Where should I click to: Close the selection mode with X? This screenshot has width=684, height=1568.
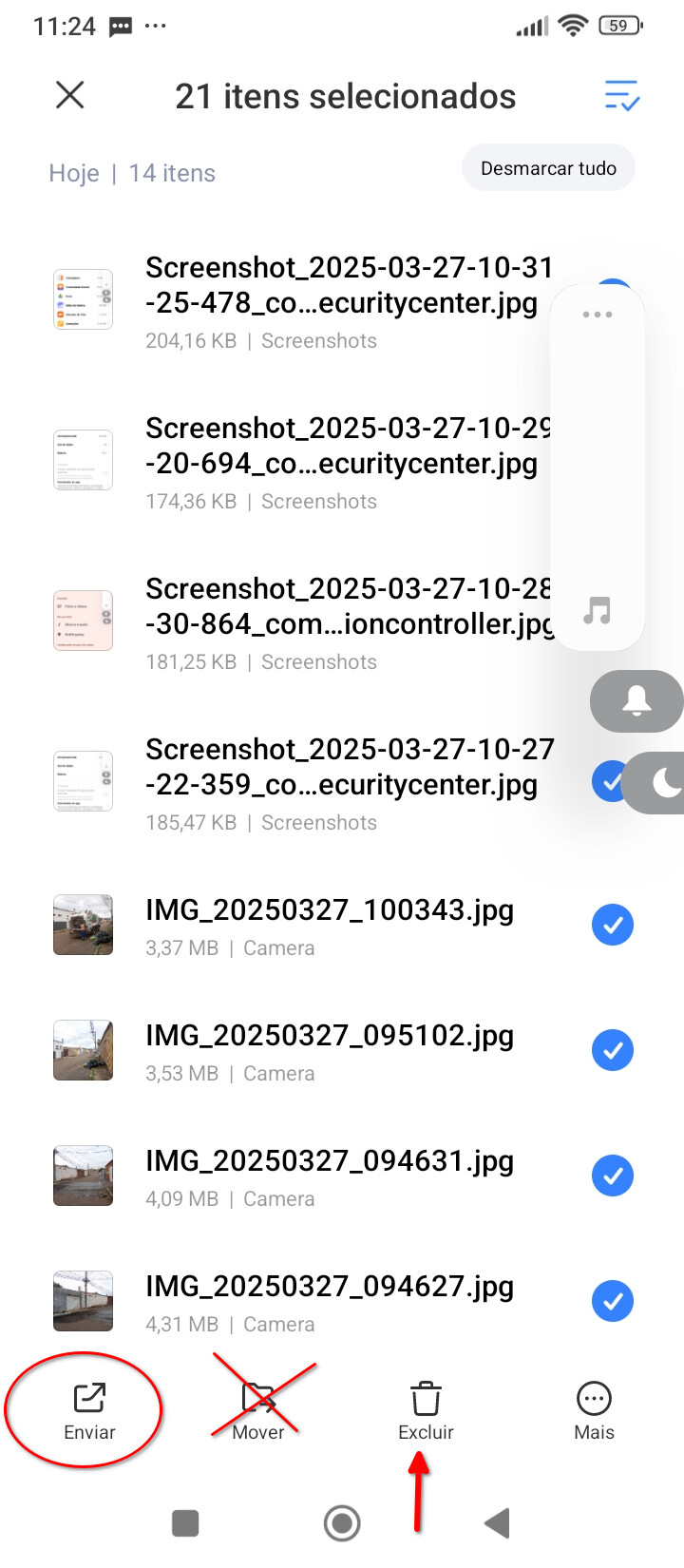pyautogui.click(x=70, y=95)
